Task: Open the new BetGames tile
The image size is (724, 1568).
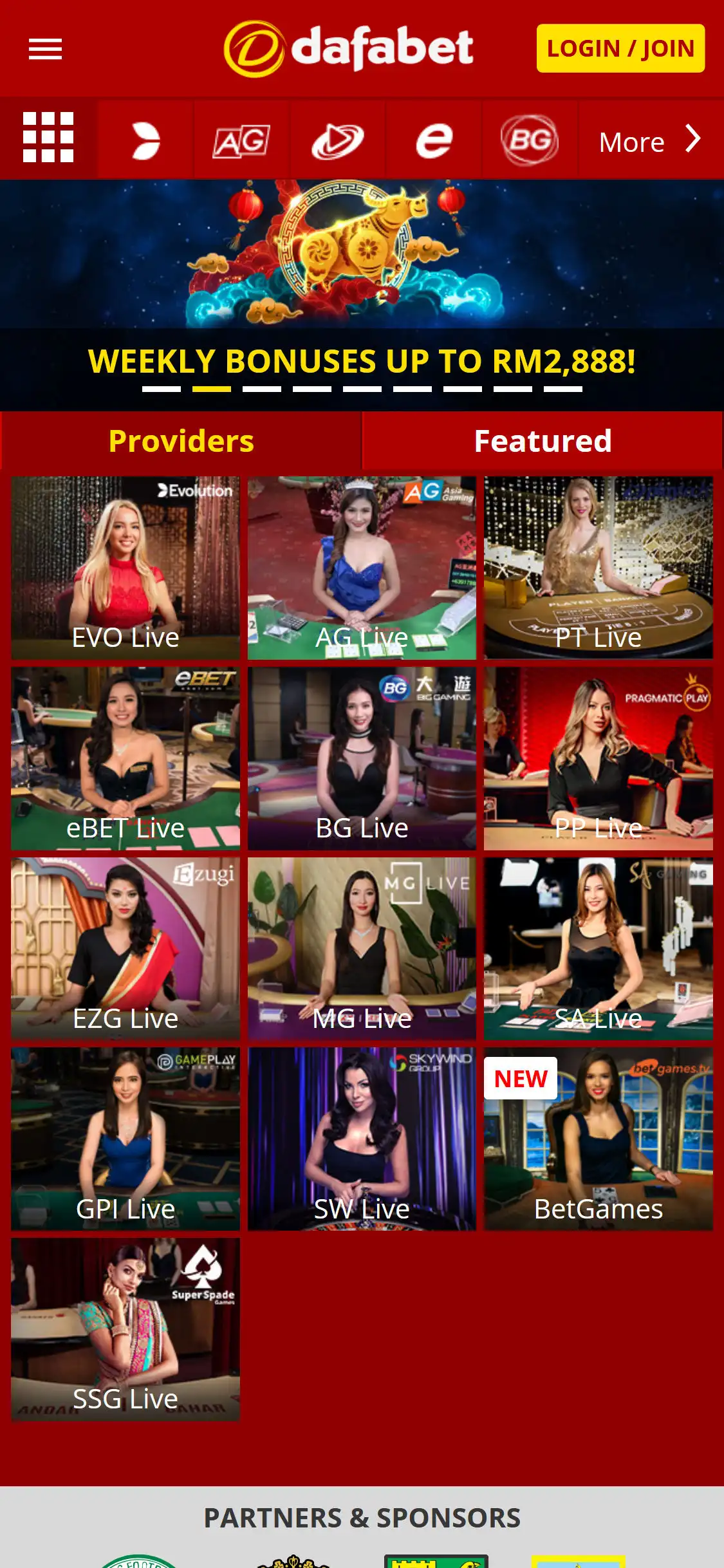Action: [x=598, y=1139]
